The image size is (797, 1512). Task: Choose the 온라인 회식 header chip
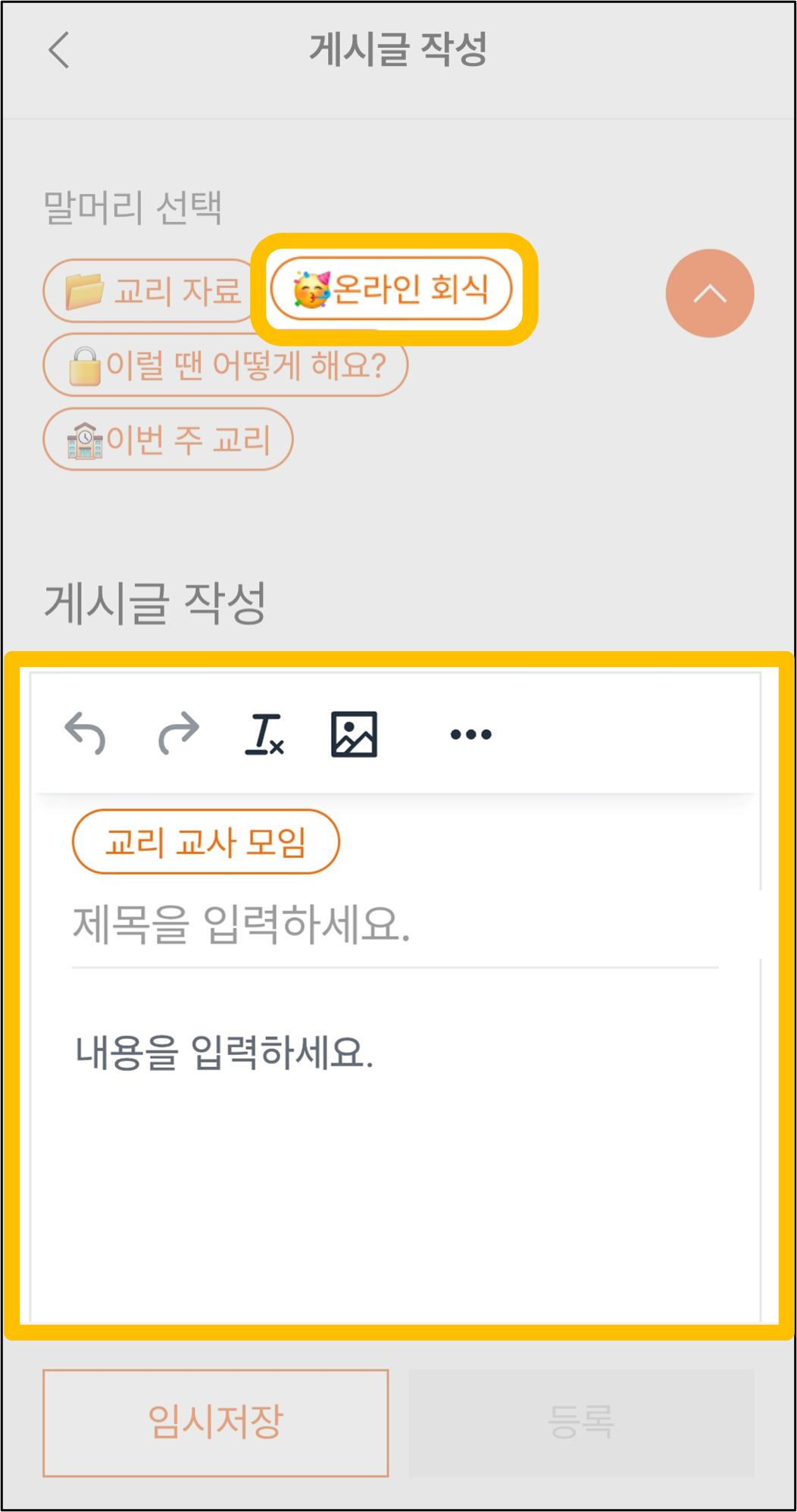pyautogui.click(x=392, y=289)
